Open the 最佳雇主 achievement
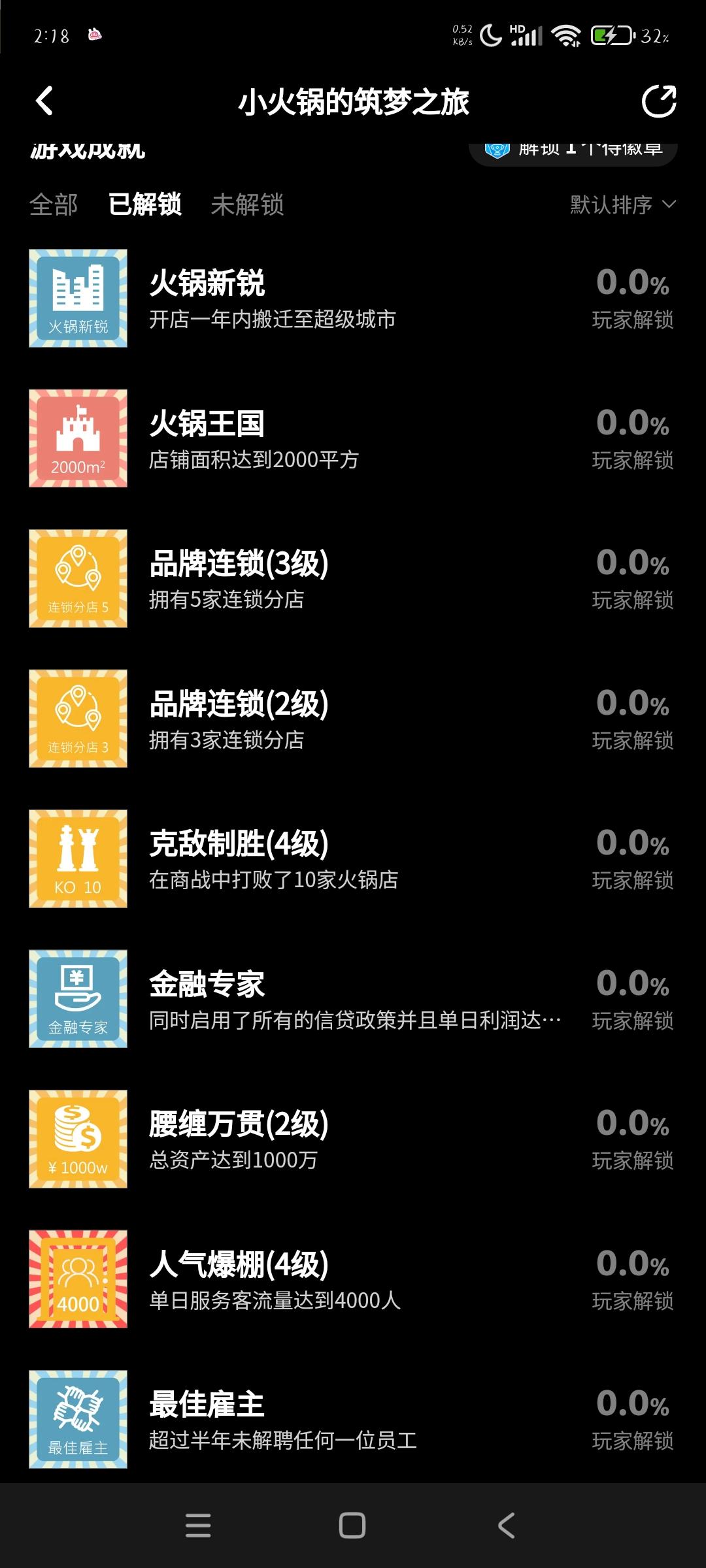Screen dimensions: 706x1568 [x=353, y=1419]
